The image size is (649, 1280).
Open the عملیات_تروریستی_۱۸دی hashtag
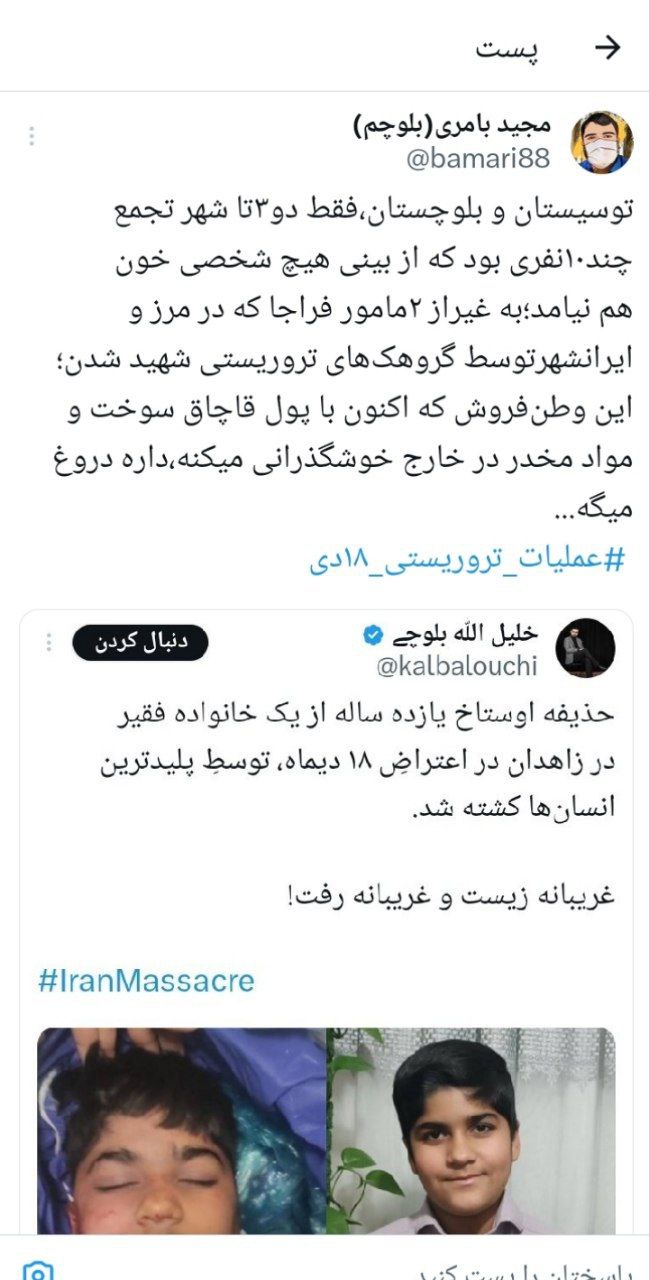pyautogui.click(x=467, y=560)
